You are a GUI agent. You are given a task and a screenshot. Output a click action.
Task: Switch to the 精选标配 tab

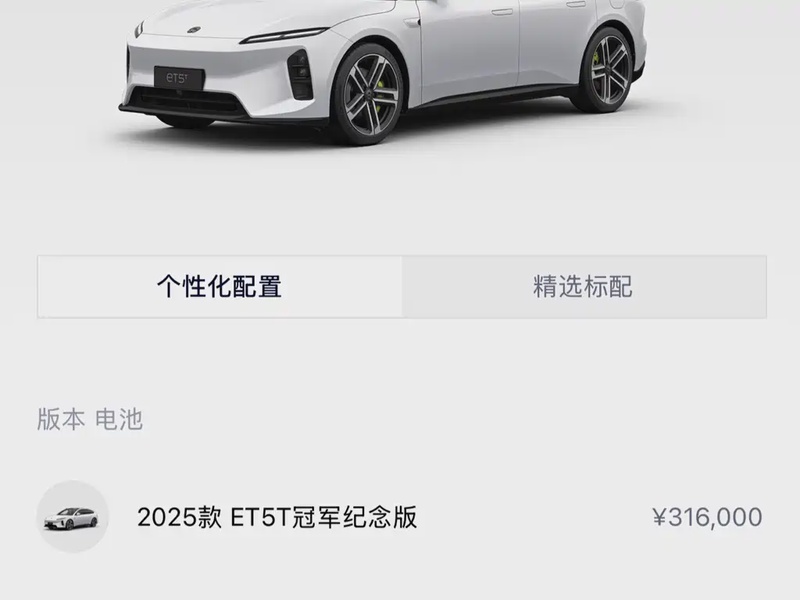pyautogui.click(x=584, y=287)
